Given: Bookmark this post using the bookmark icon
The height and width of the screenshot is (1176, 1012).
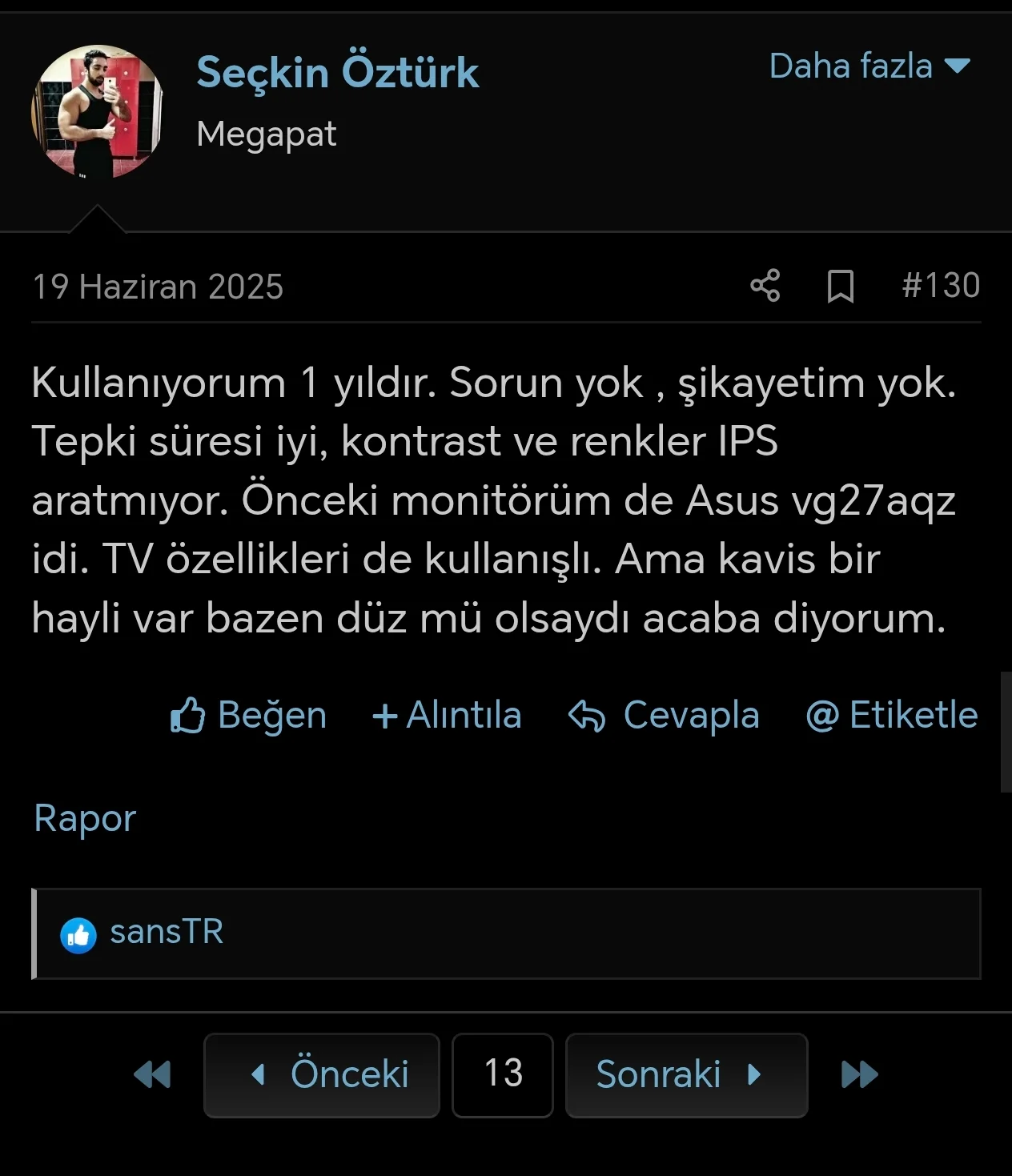Looking at the screenshot, I should [841, 286].
